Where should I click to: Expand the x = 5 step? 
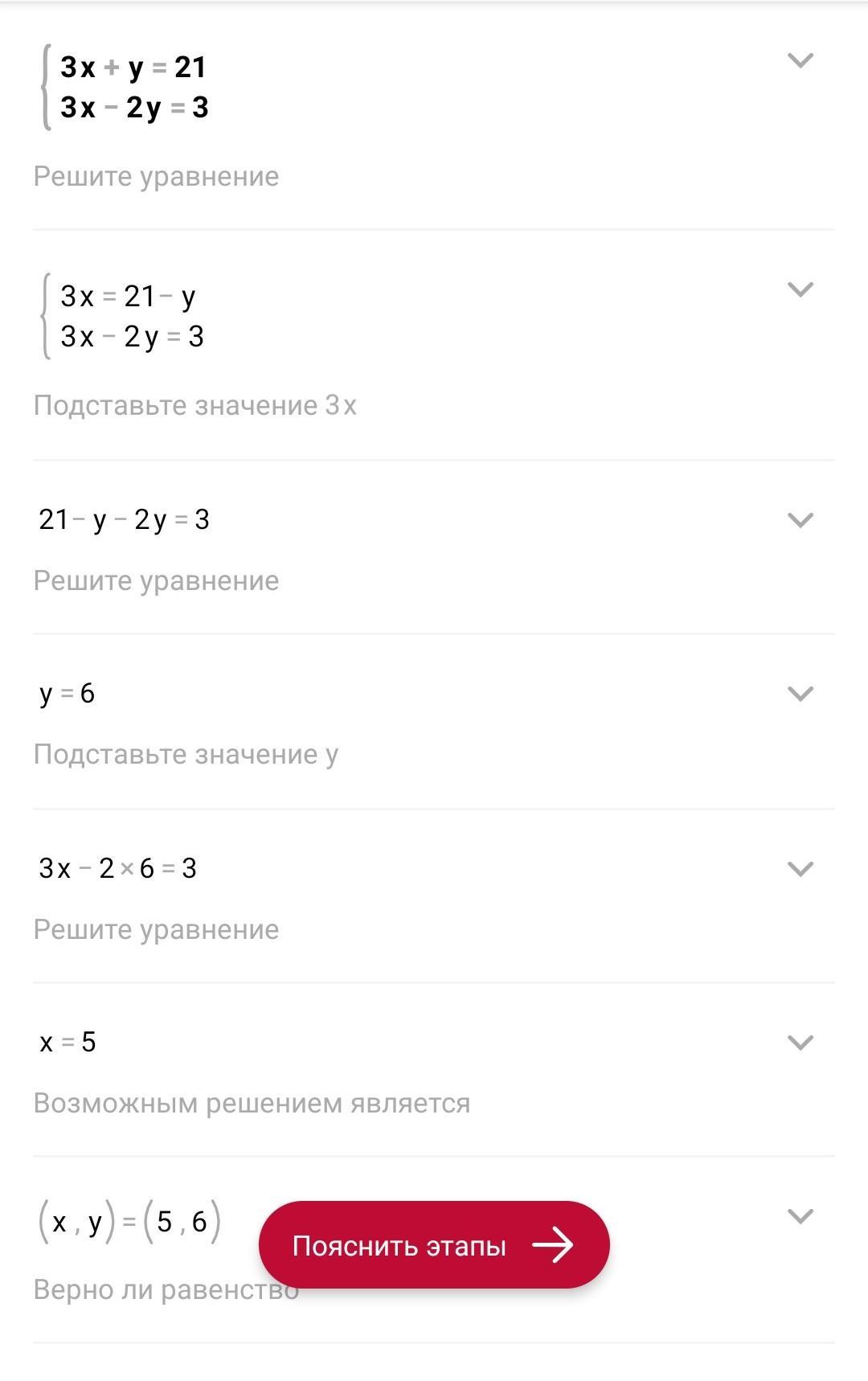[x=800, y=1043]
